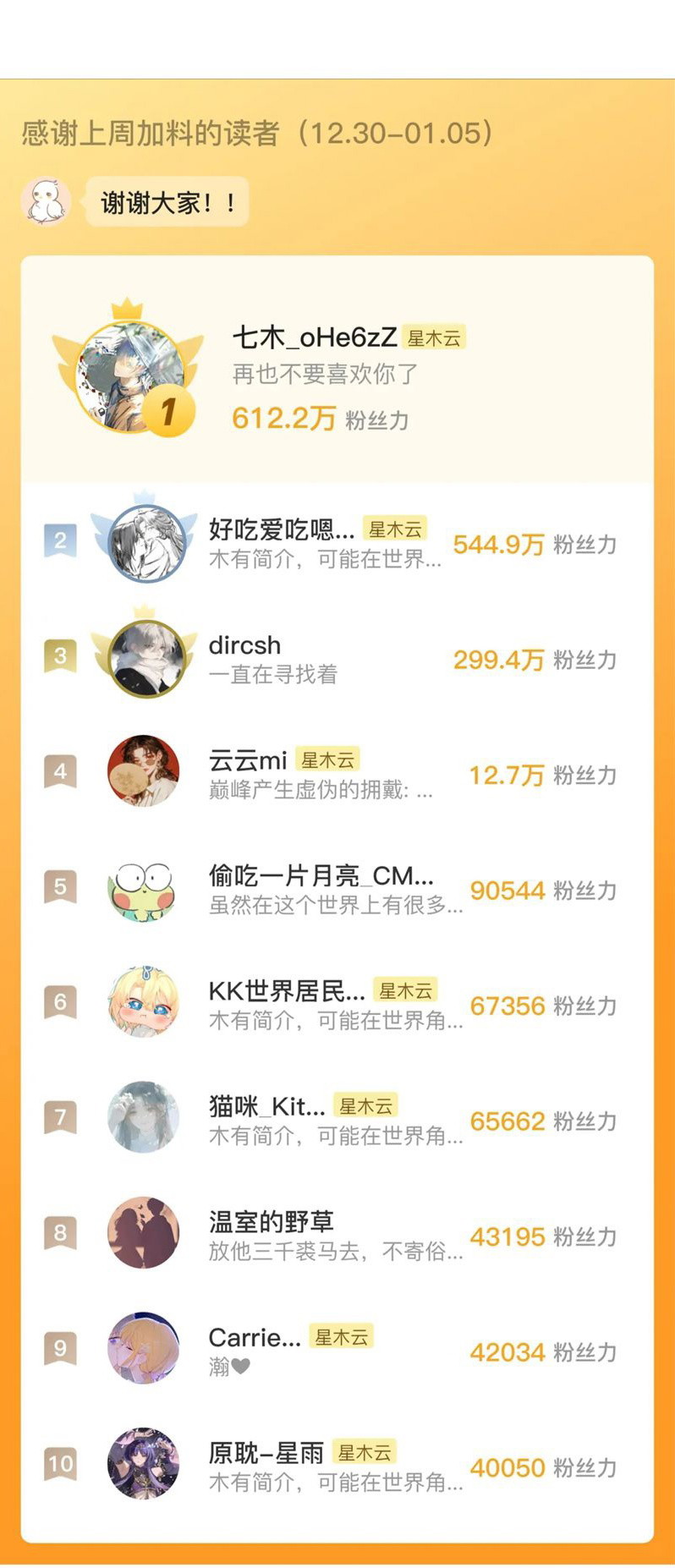Open 偷吃一片月亮_CM's profile row
This screenshot has height=1568, width=675.
pyautogui.click(x=321, y=877)
